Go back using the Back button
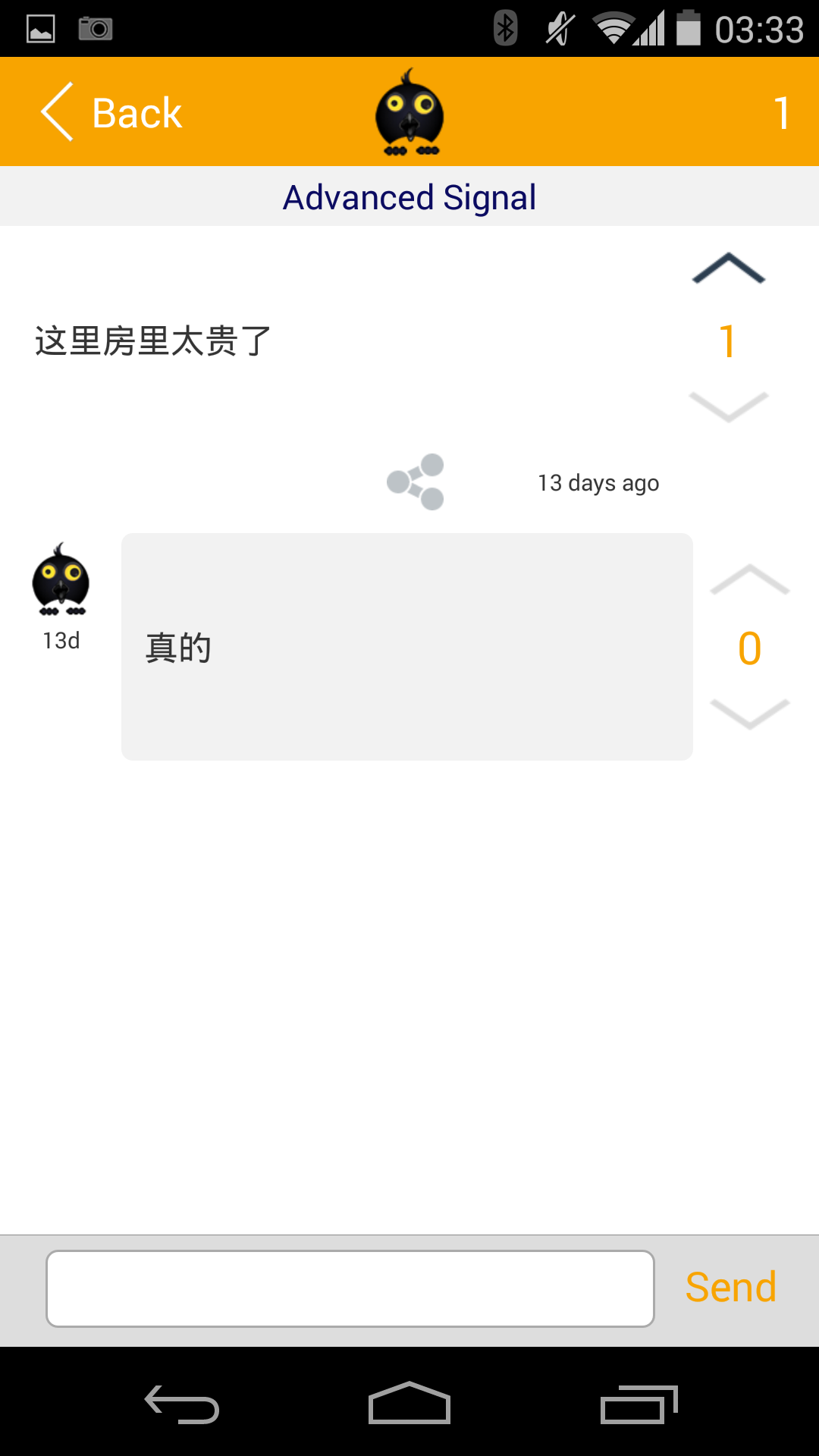 pos(112,113)
